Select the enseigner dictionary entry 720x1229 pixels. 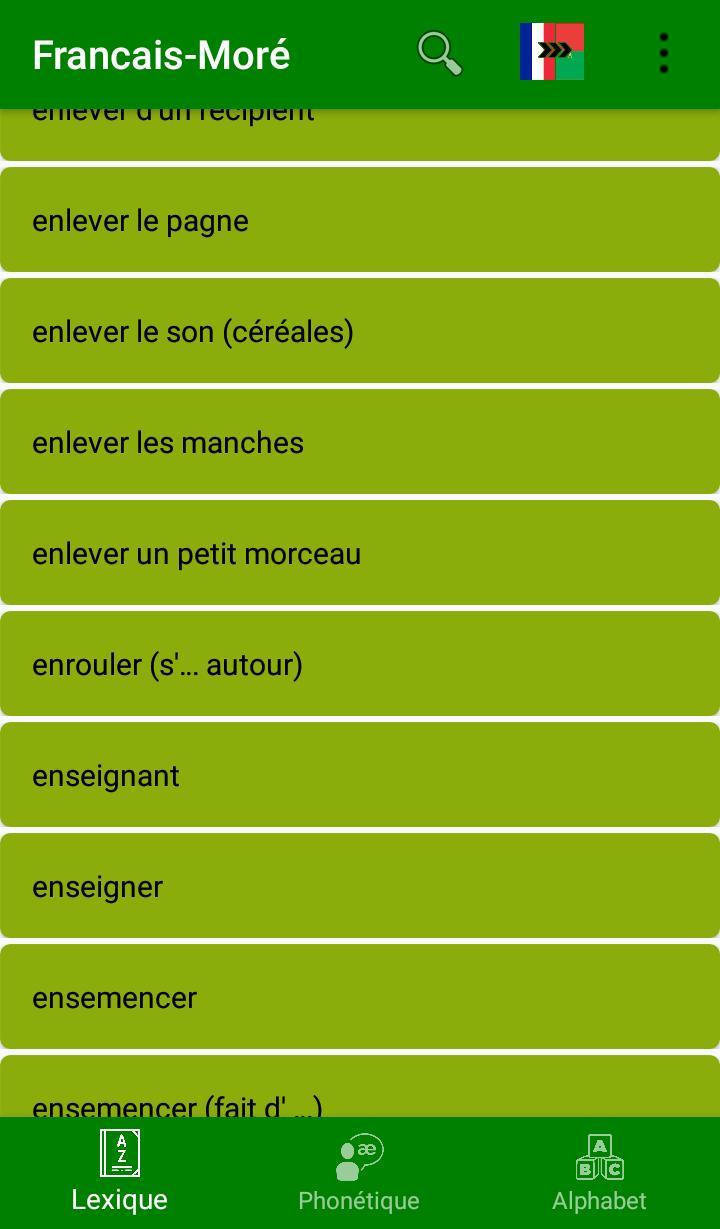coord(360,885)
